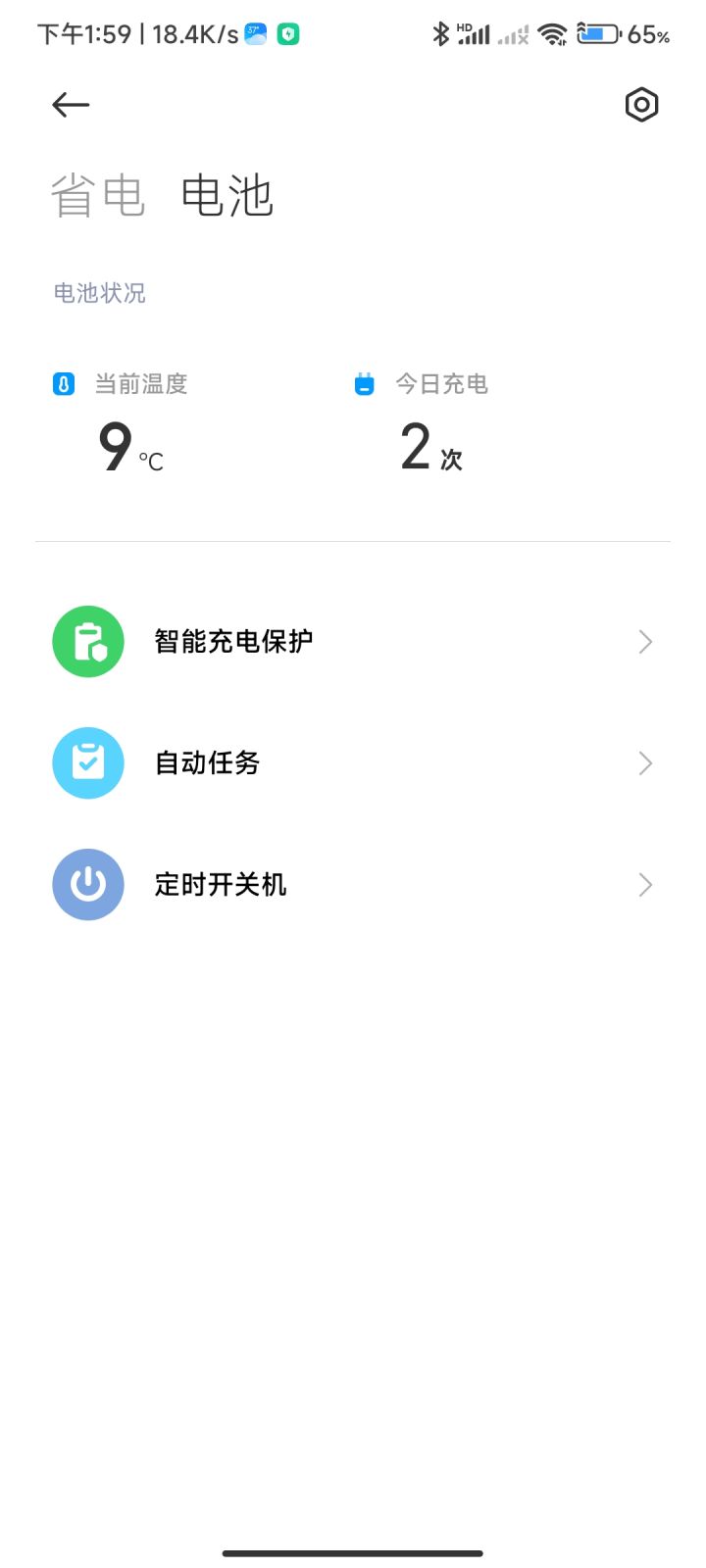The width and height of the screenshot is (706, 1568).
Task: Expand 定时开关机 with its arrow
Action: click(644, 884)
